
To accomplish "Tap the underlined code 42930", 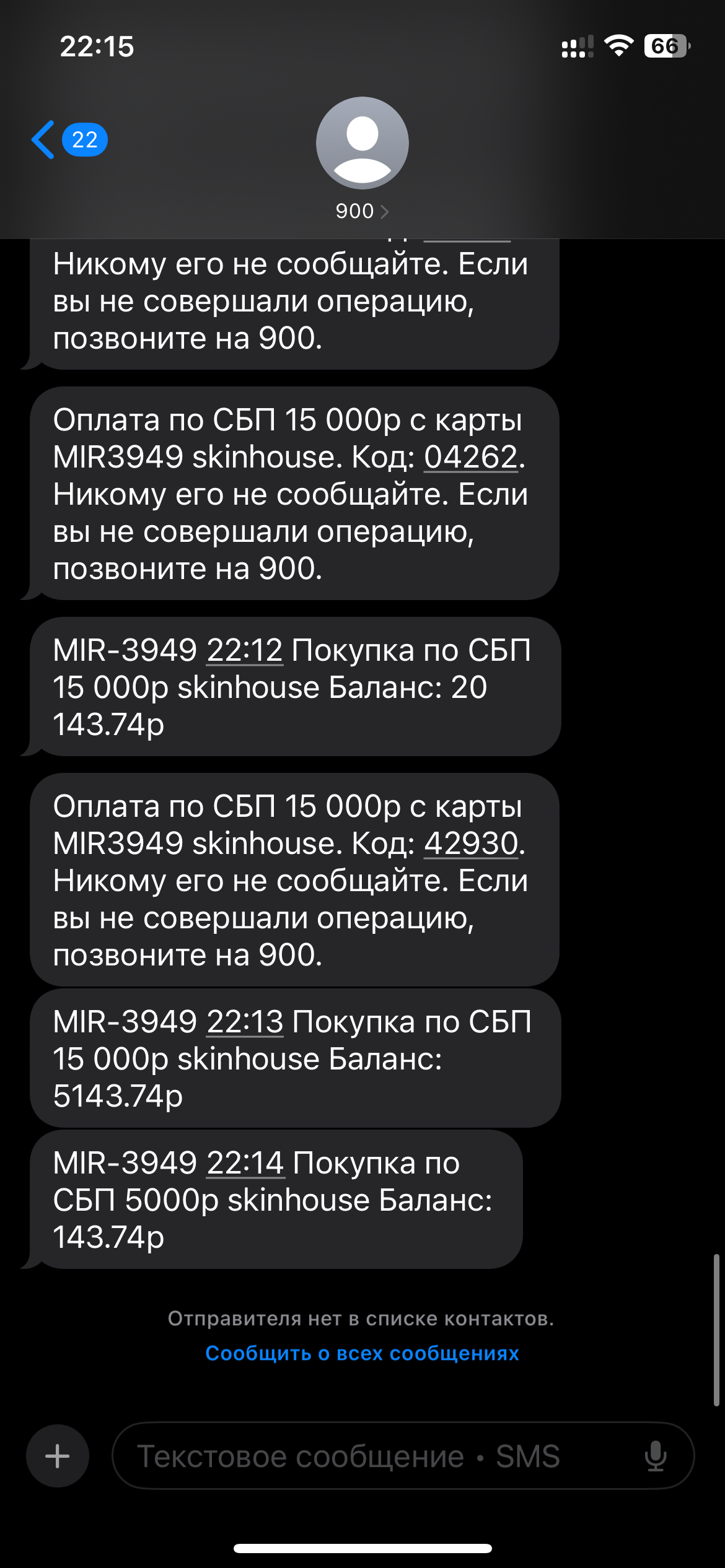I will pos(471,843).
